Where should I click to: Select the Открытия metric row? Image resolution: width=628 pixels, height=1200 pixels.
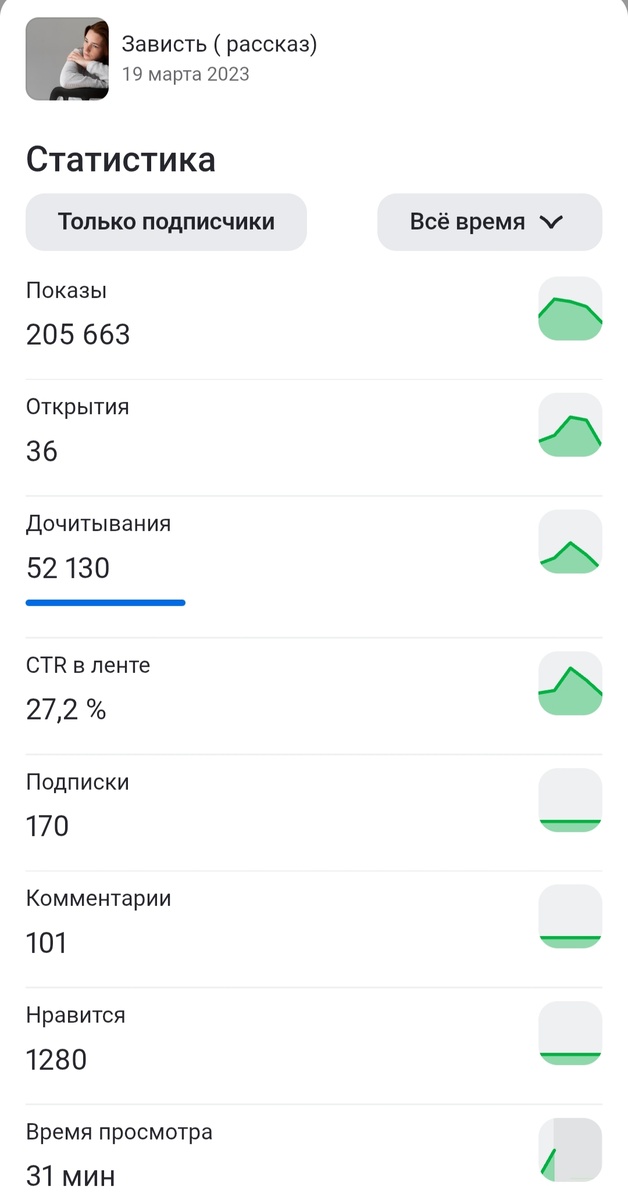tap(313, 430)
